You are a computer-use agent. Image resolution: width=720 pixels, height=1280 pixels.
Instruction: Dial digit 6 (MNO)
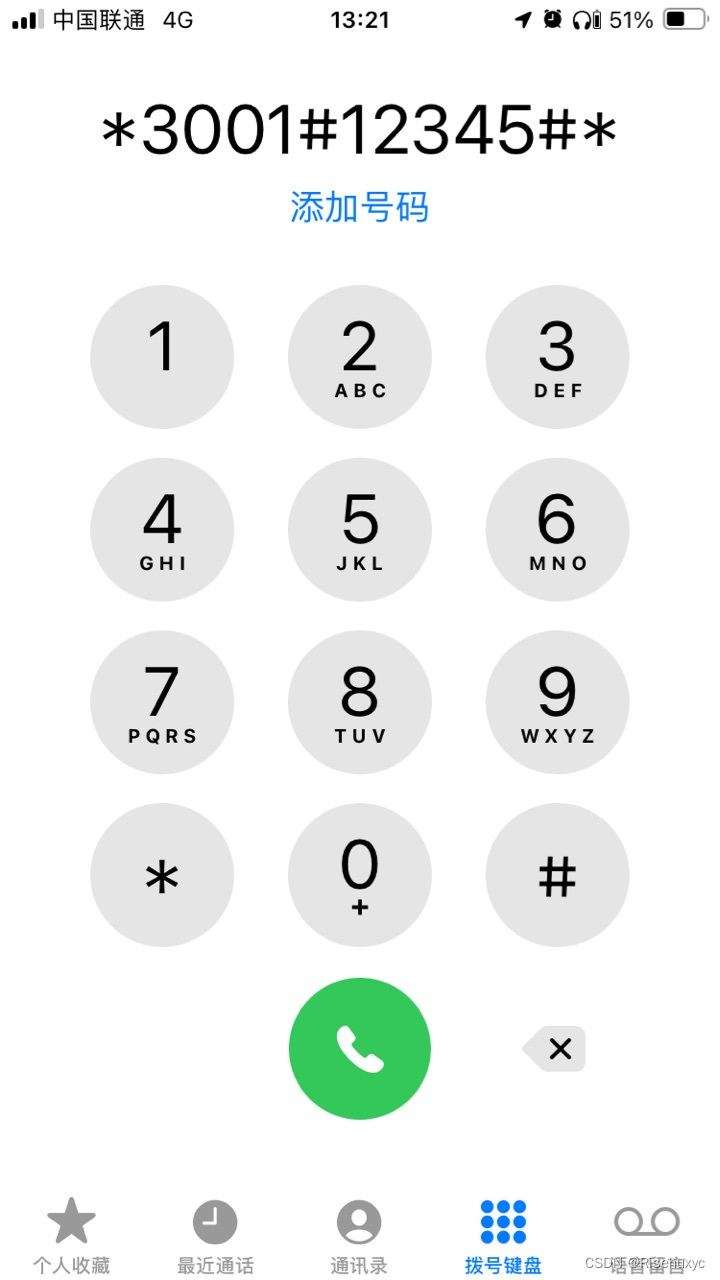point(557,530)
